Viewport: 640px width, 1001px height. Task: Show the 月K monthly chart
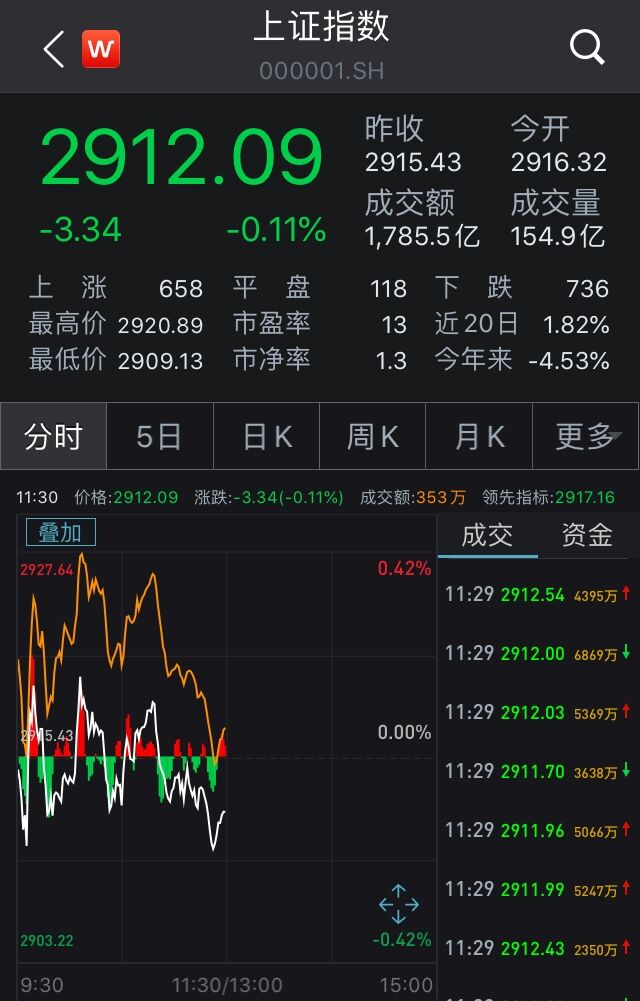click(479, 437)
